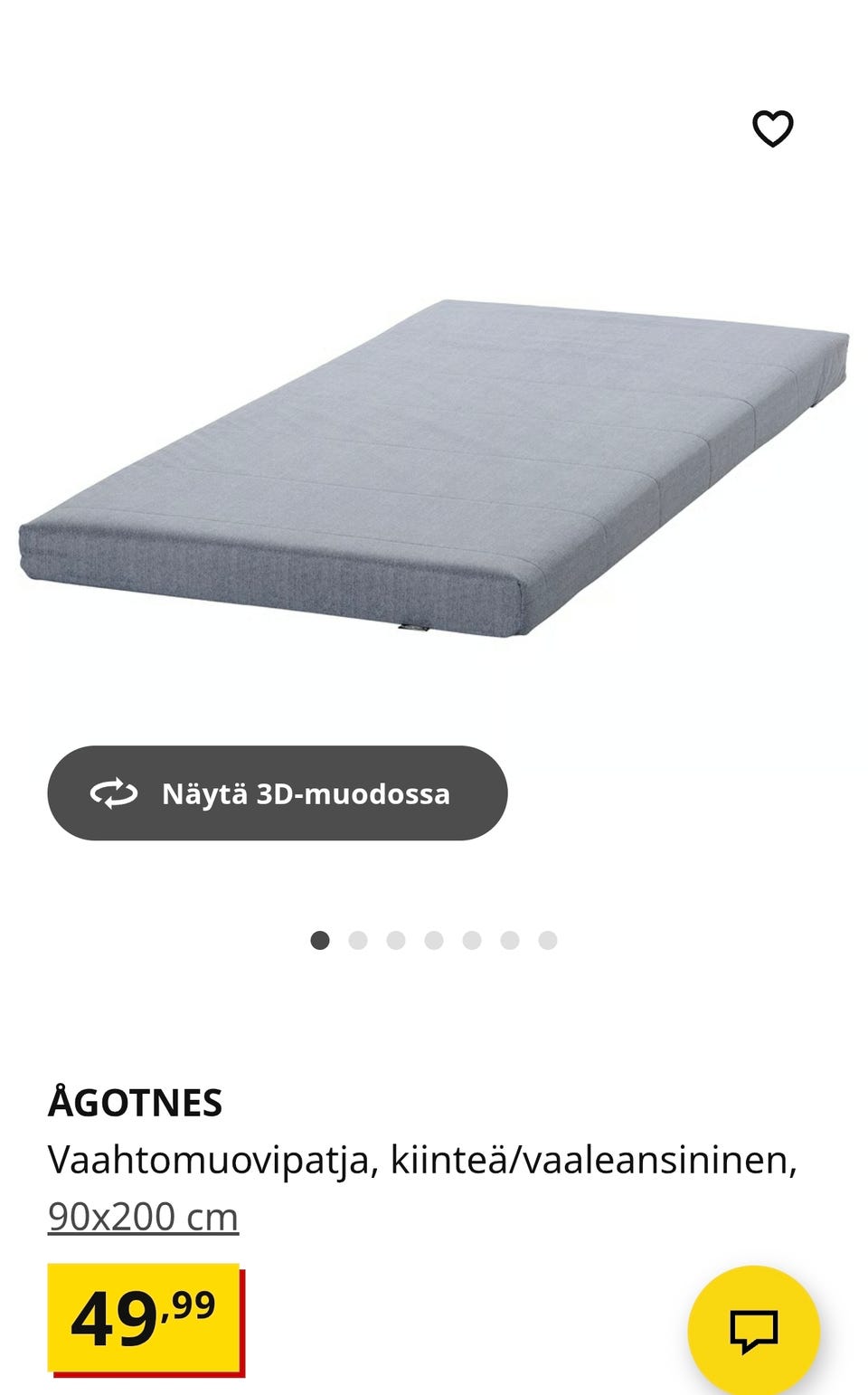868x1395 pixels.
Task: Save ÅGOTNES to wishlist with heart icon
Action: click(x=773, y=127)
